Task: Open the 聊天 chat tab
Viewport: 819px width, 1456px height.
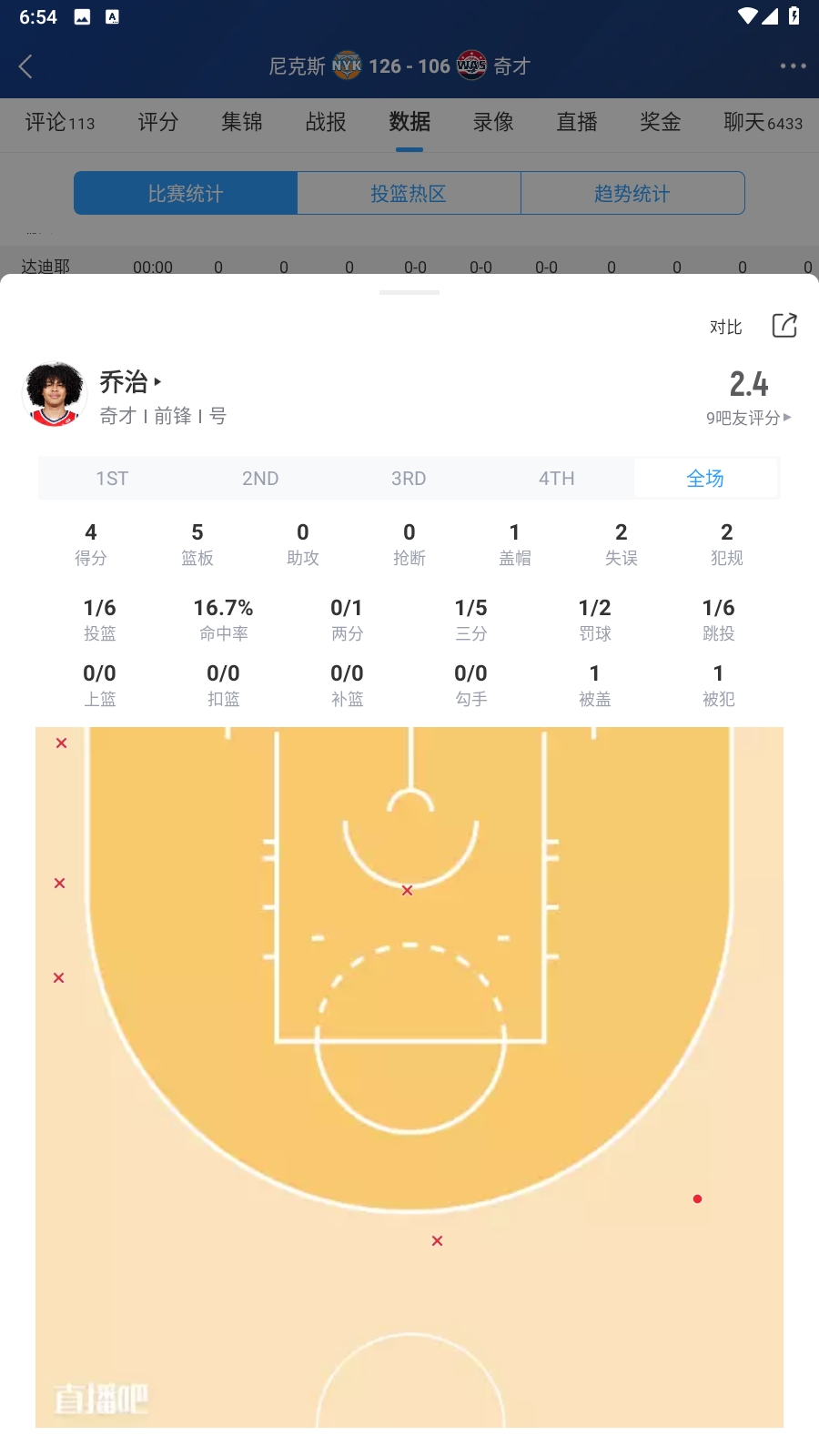Action: pos(763,122)
